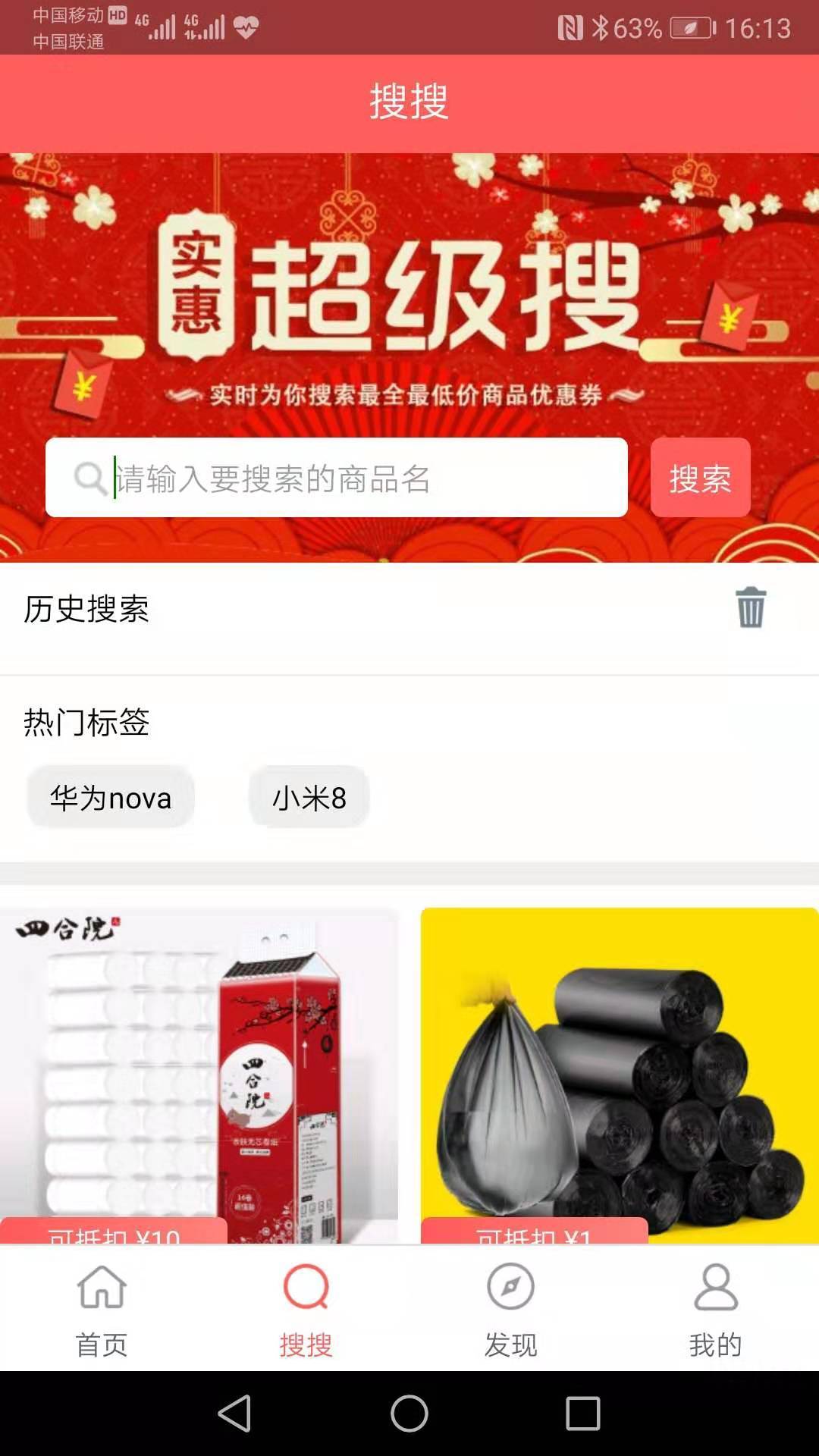Tap the product name search field
819x1456 pixels.
tap(349, 478)
